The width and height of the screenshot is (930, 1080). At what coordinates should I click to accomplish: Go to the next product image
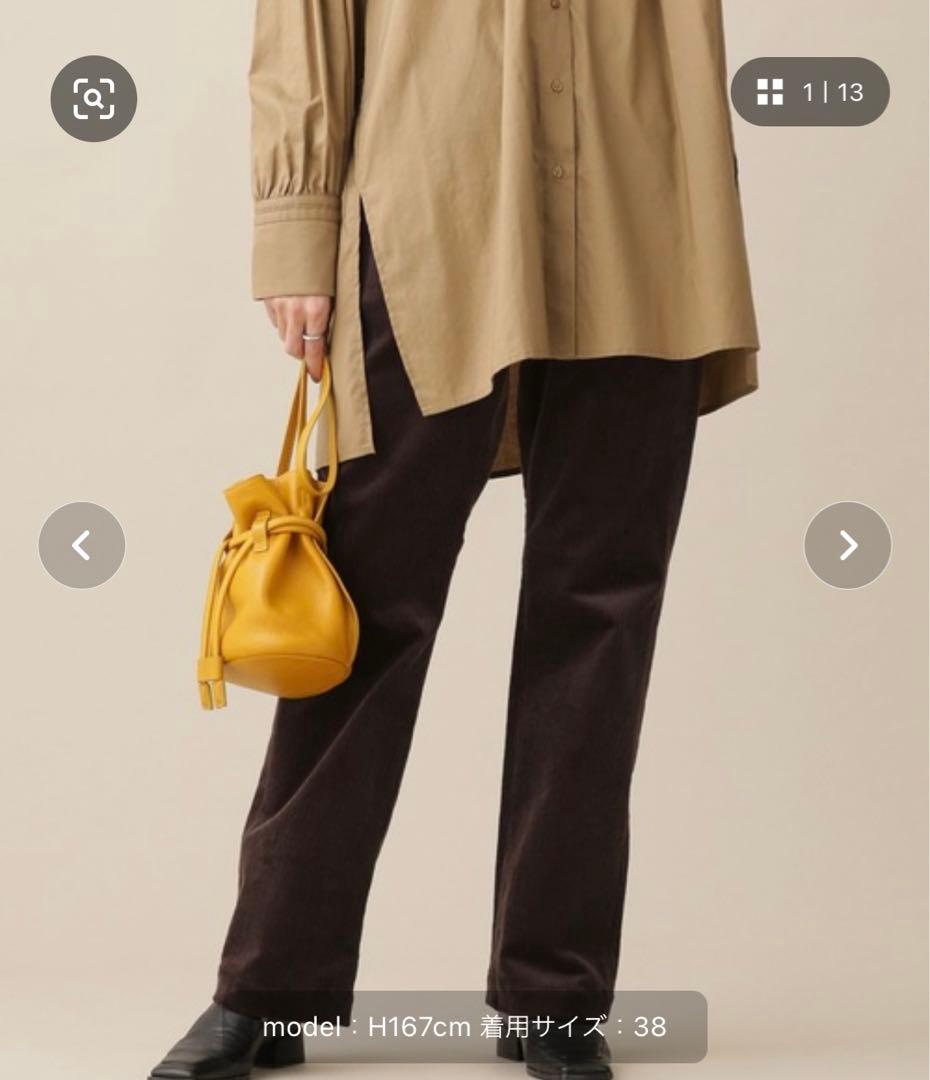pyautogui.click(x=847, y=545)
